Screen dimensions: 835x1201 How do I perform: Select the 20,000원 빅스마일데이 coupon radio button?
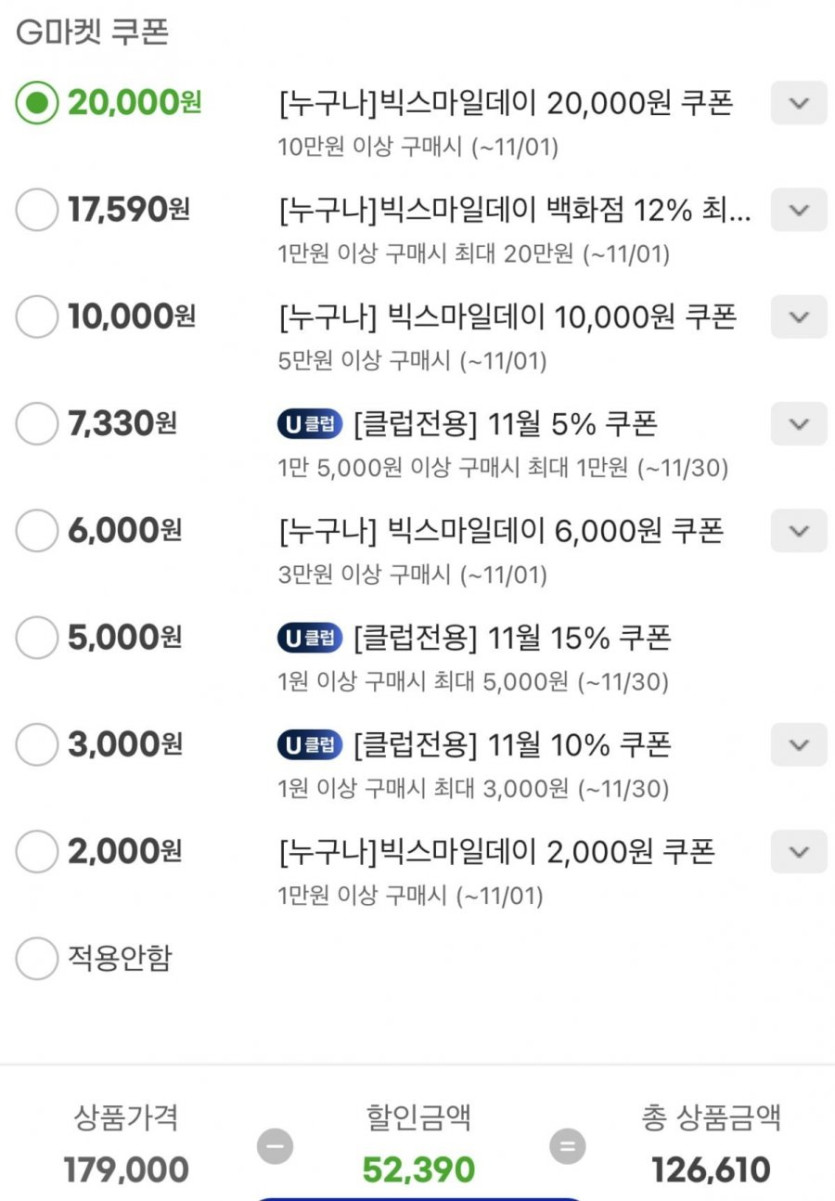[x=37, y=103]
